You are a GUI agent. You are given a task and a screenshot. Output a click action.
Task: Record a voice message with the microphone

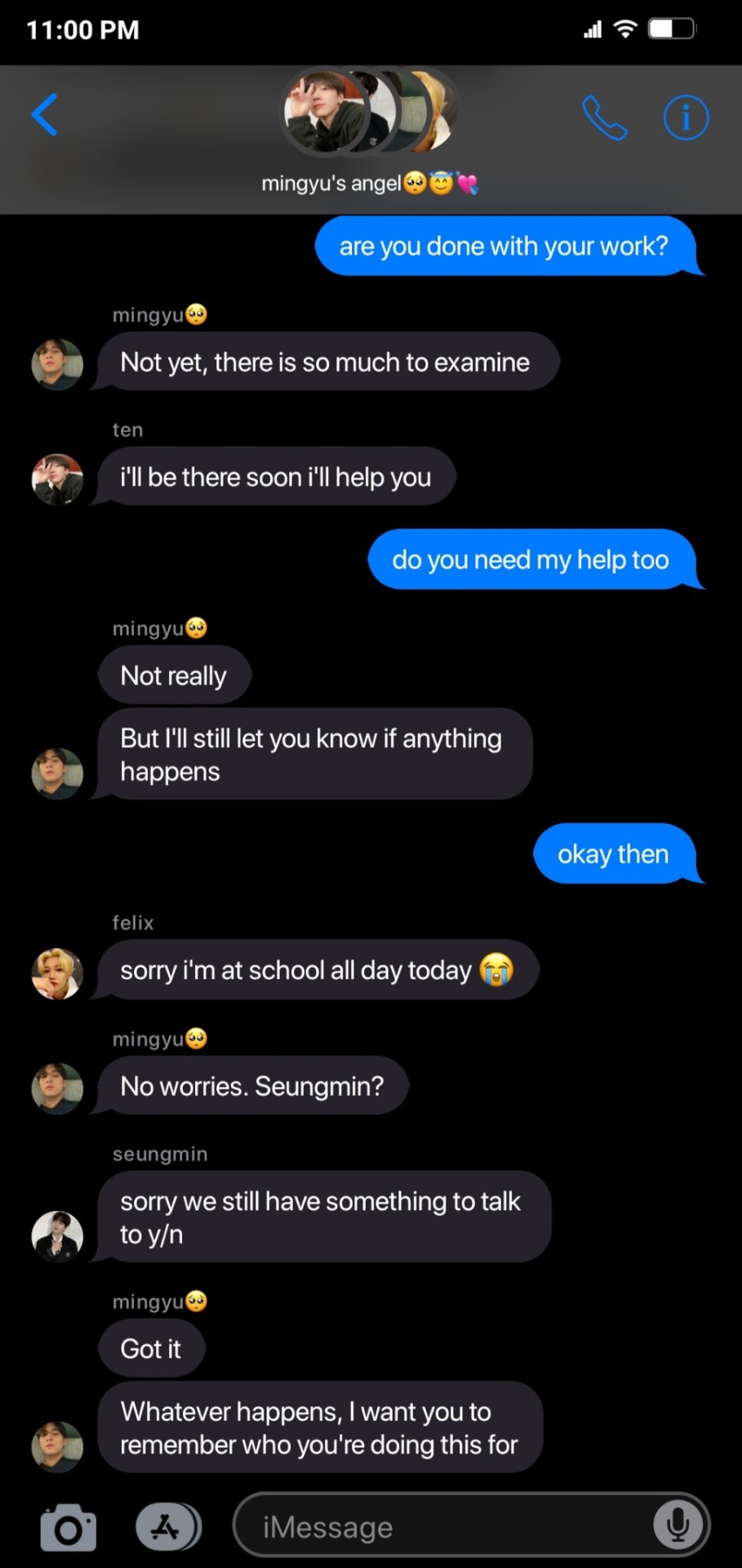[677, 1525]
